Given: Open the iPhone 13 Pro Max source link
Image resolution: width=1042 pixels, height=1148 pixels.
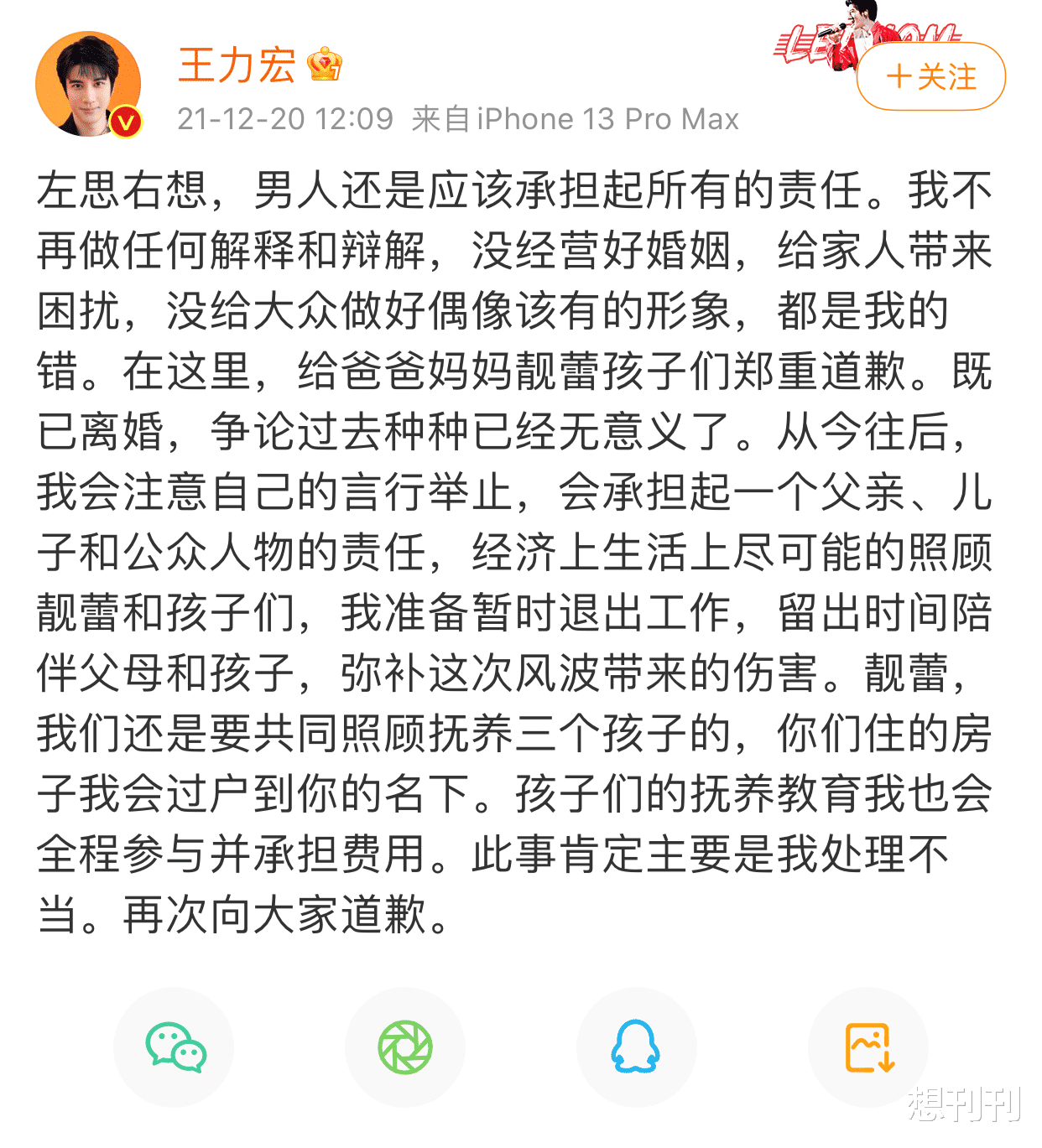Looking at the screenshot, I should (x=607, y=119).
